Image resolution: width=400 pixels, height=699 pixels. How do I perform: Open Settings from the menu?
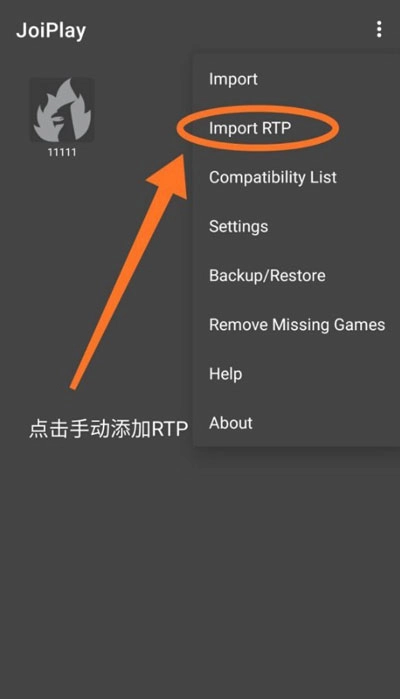pyautogui.click(x=297, y=226)
